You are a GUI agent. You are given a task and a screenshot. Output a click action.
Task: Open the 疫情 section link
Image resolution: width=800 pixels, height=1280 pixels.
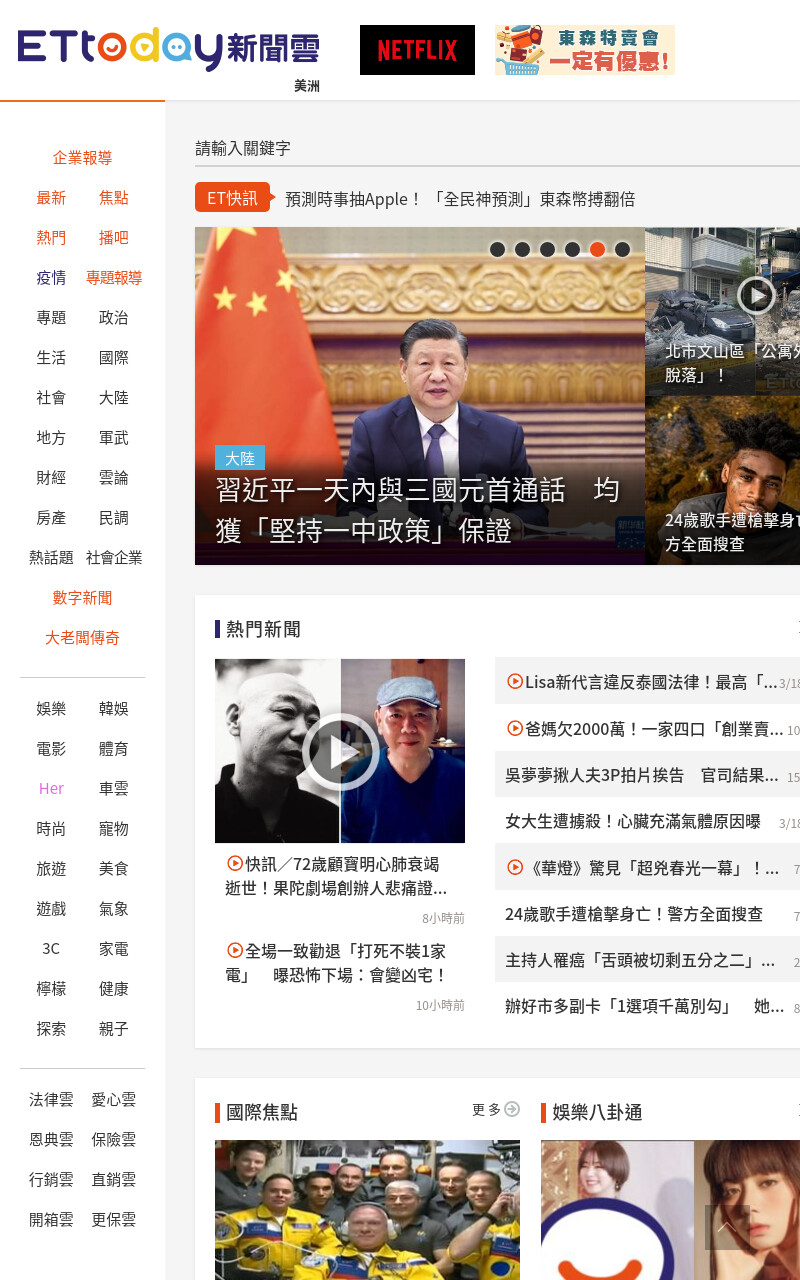tap(51, 278)
